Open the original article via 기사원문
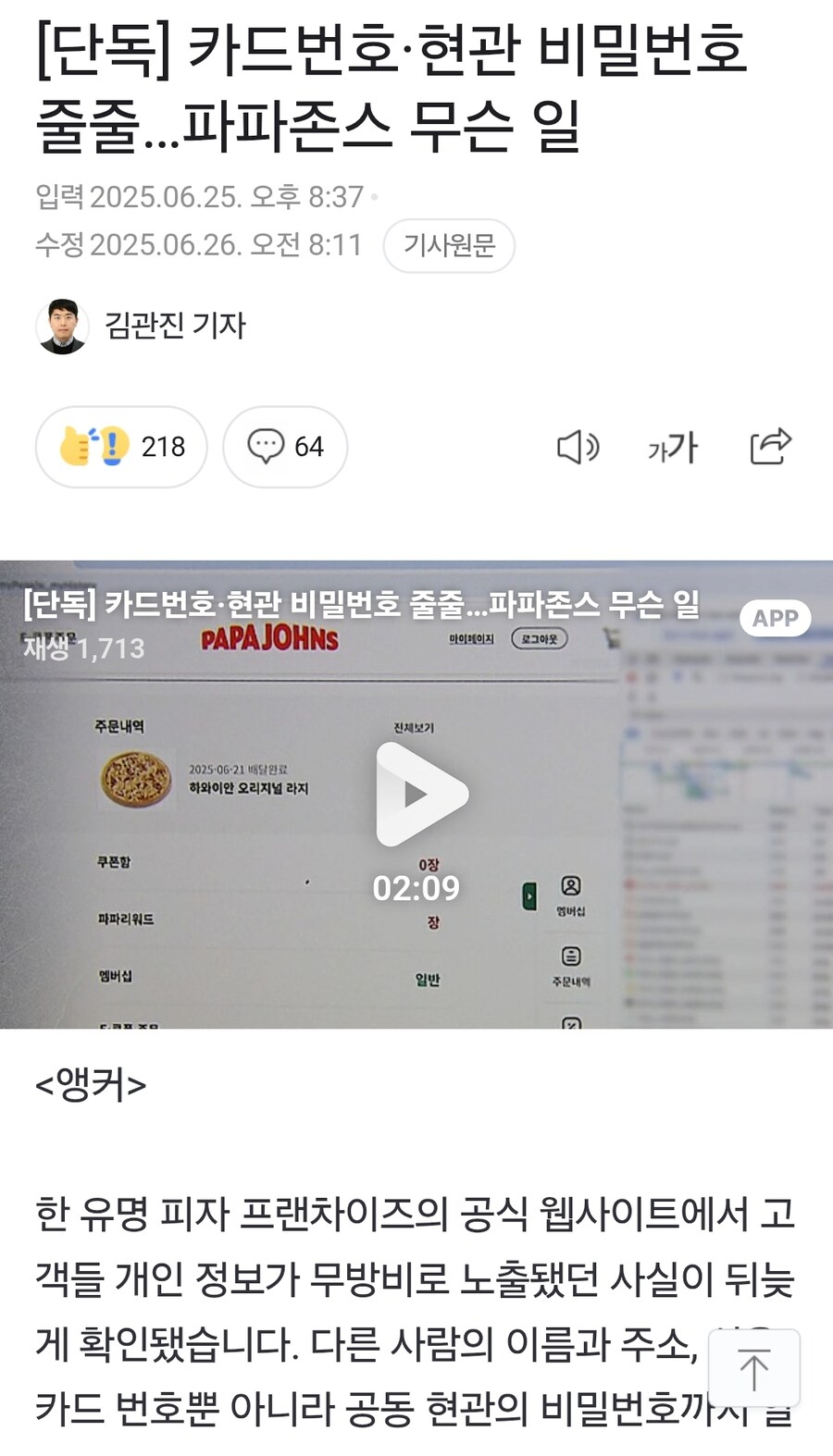 449,245
